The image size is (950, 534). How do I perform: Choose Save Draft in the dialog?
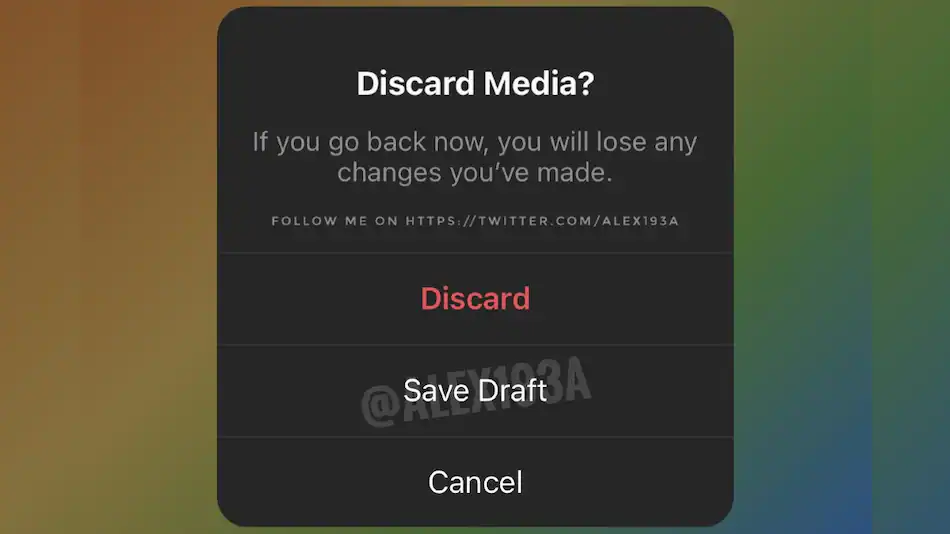tap(475, 390)
